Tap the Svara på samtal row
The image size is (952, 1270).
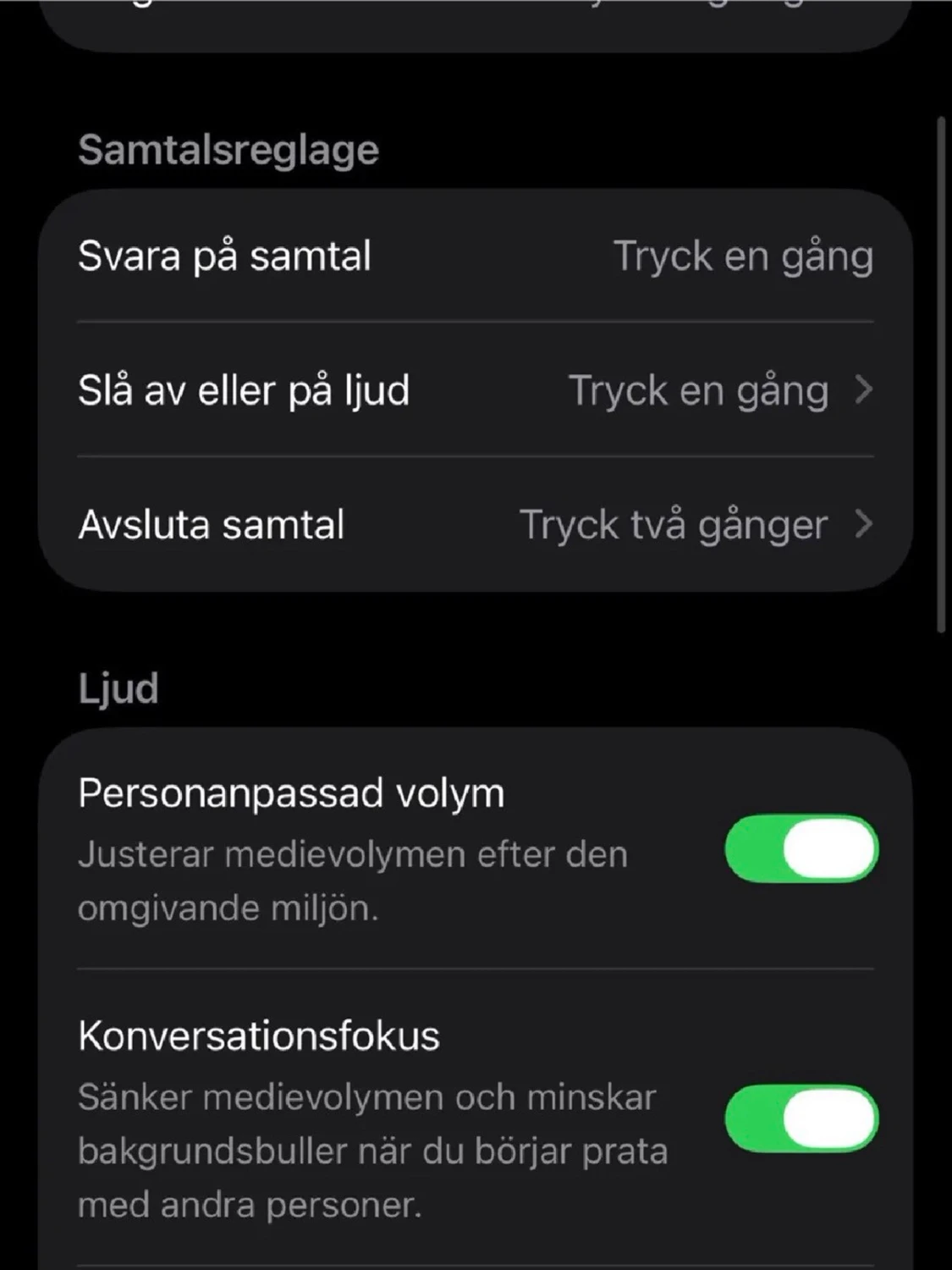(x=224, y=256)
